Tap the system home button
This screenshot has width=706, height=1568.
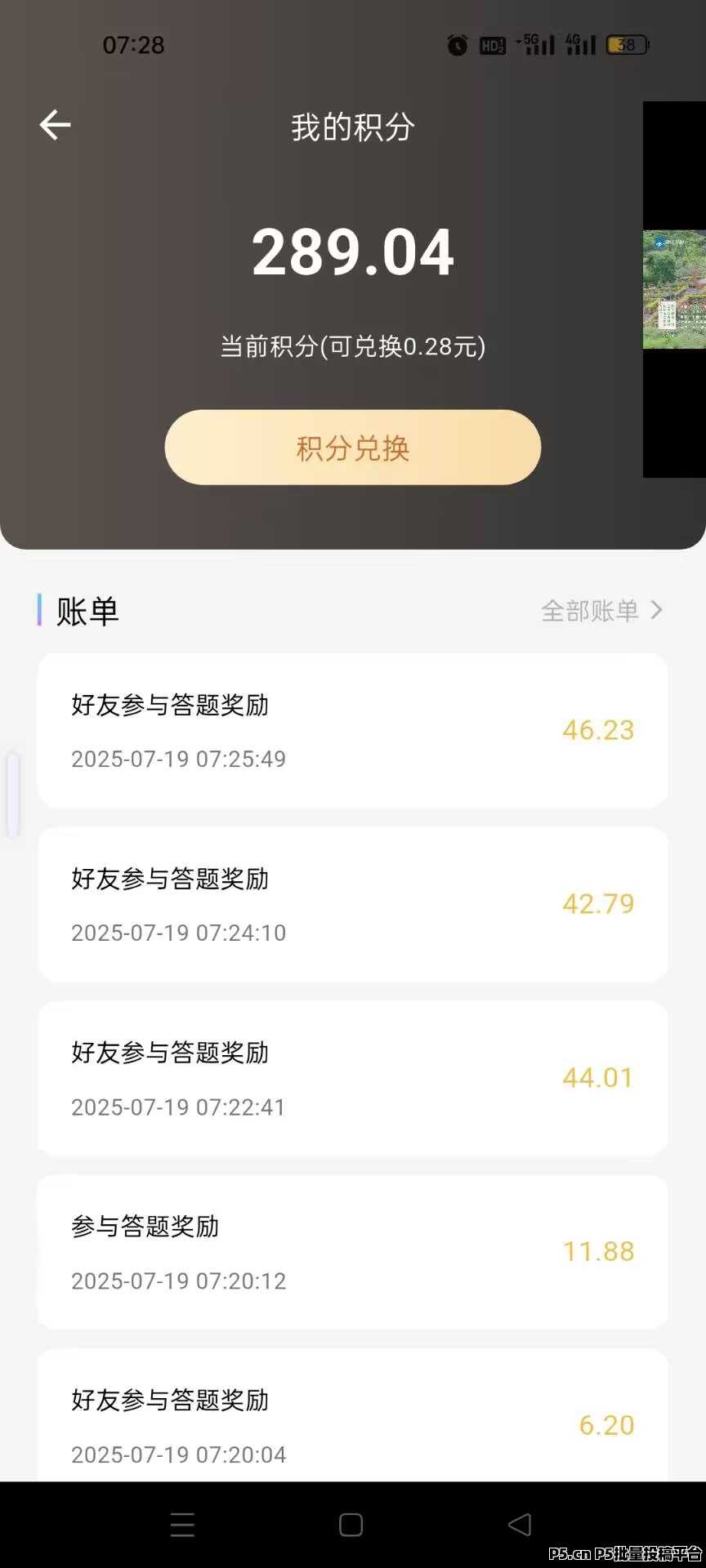[351, 1525]
